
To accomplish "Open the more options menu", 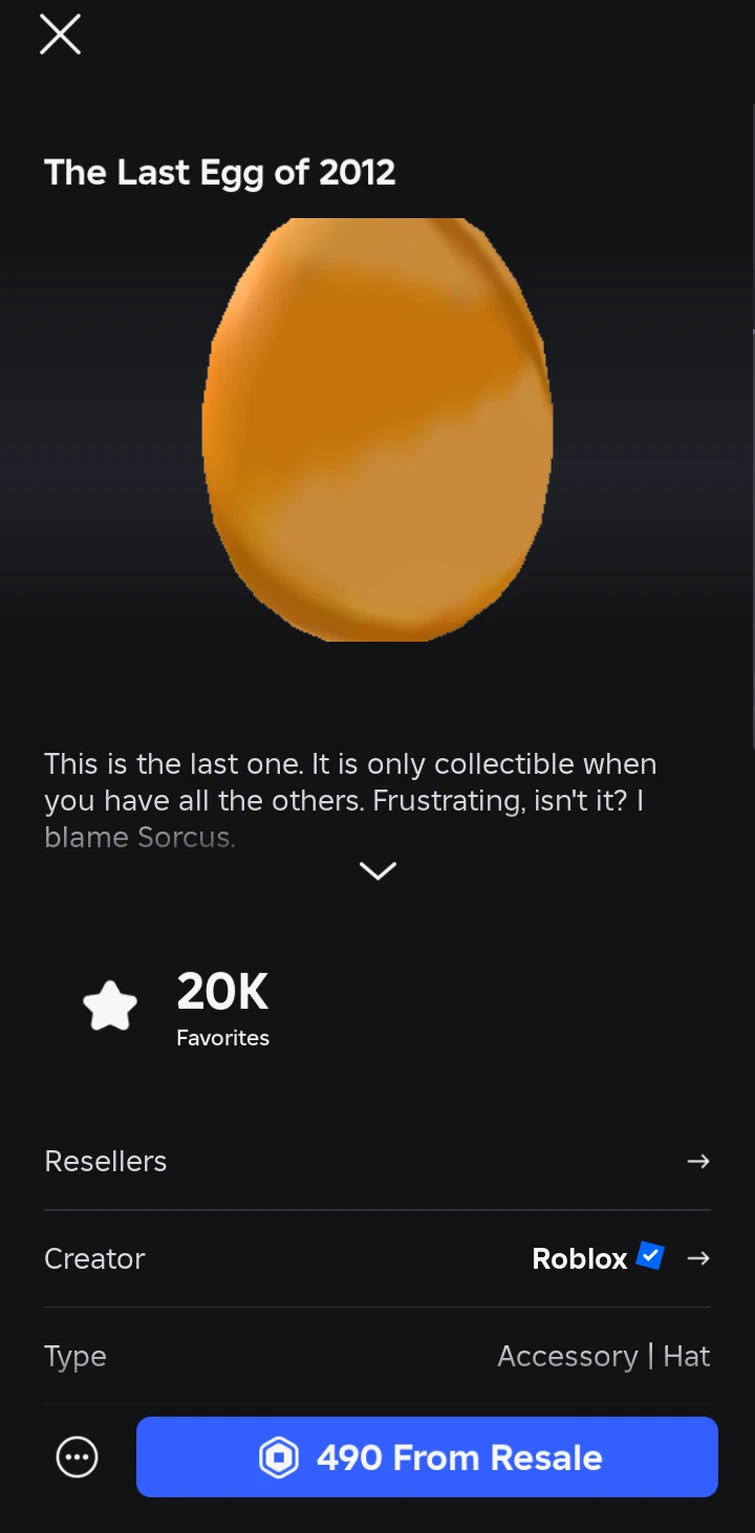I will pyautogui.click(x=77, y=1457).
